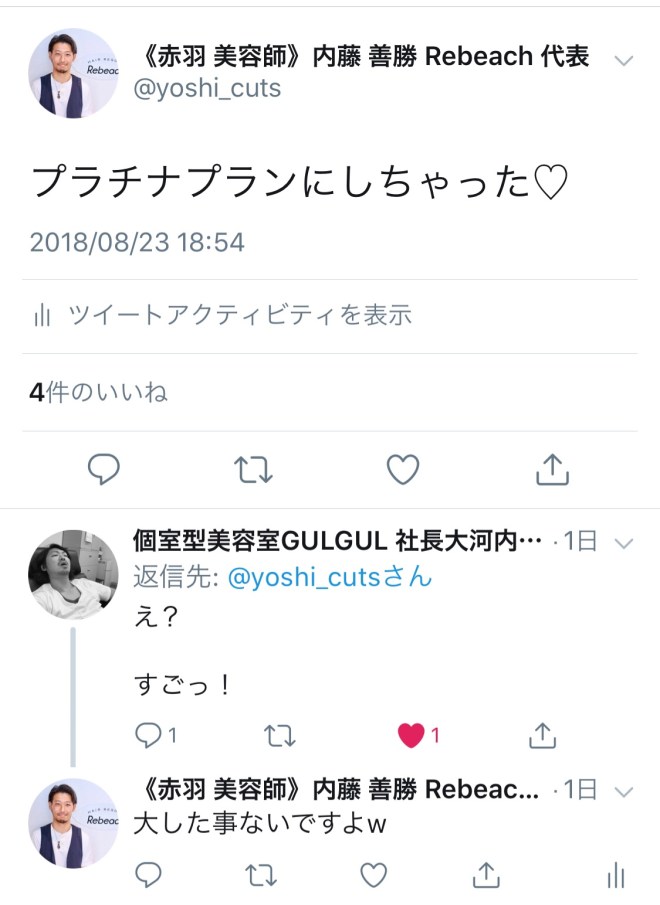
Task: Like the プラチナプラン tweet
Action: (402, 468)
